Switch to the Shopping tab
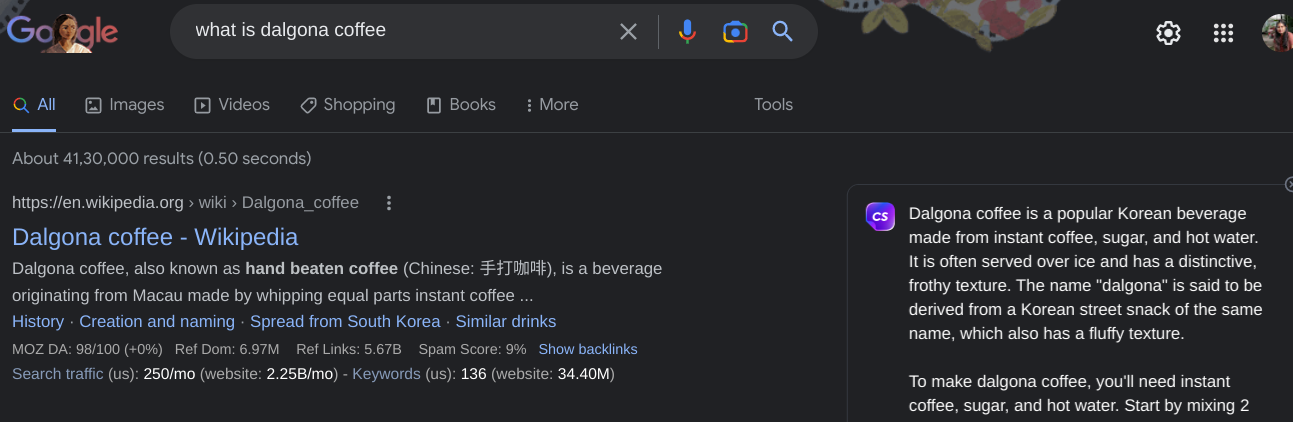Viewport: 1293px width, 422px height. (x=348, y=105)
